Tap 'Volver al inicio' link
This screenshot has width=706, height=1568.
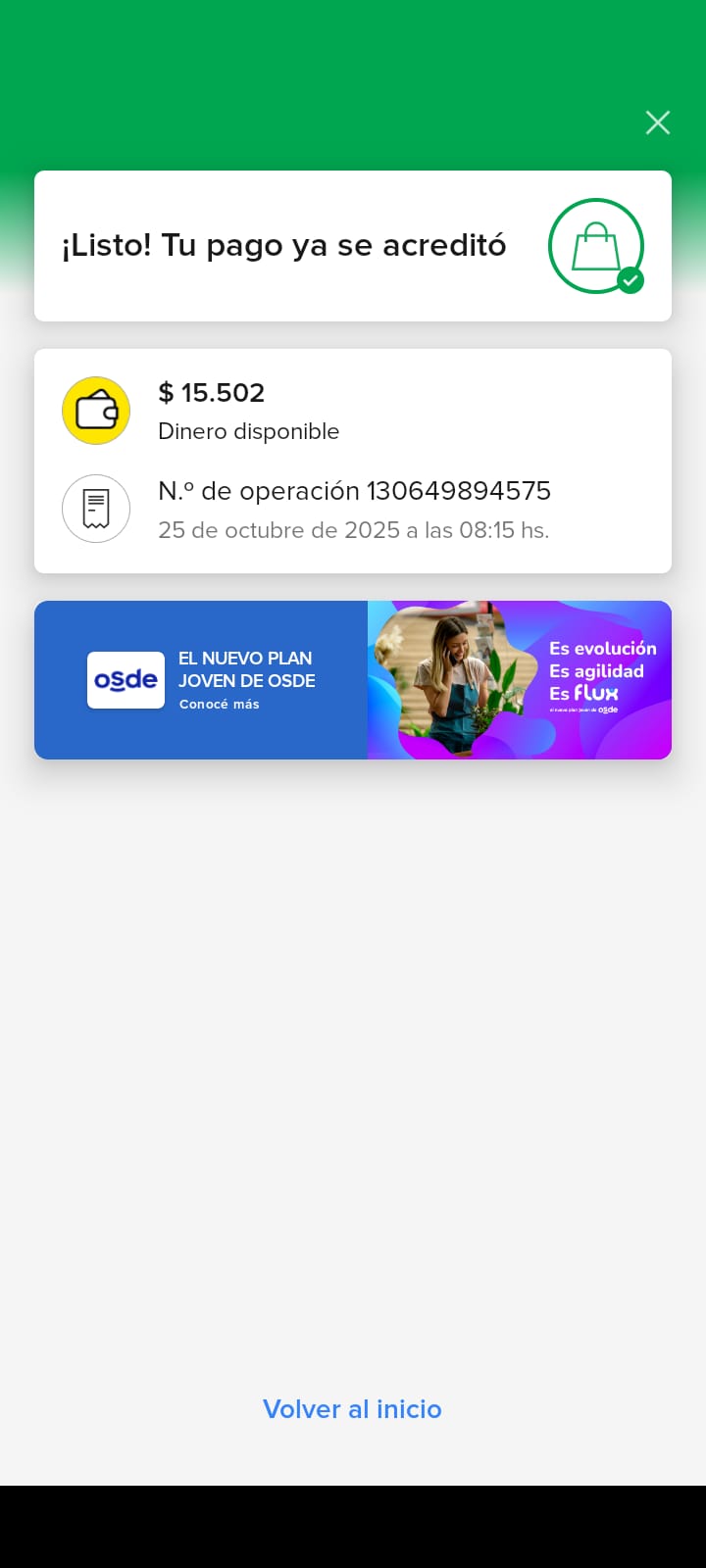pyautogui.click(x=352, y=1409)
